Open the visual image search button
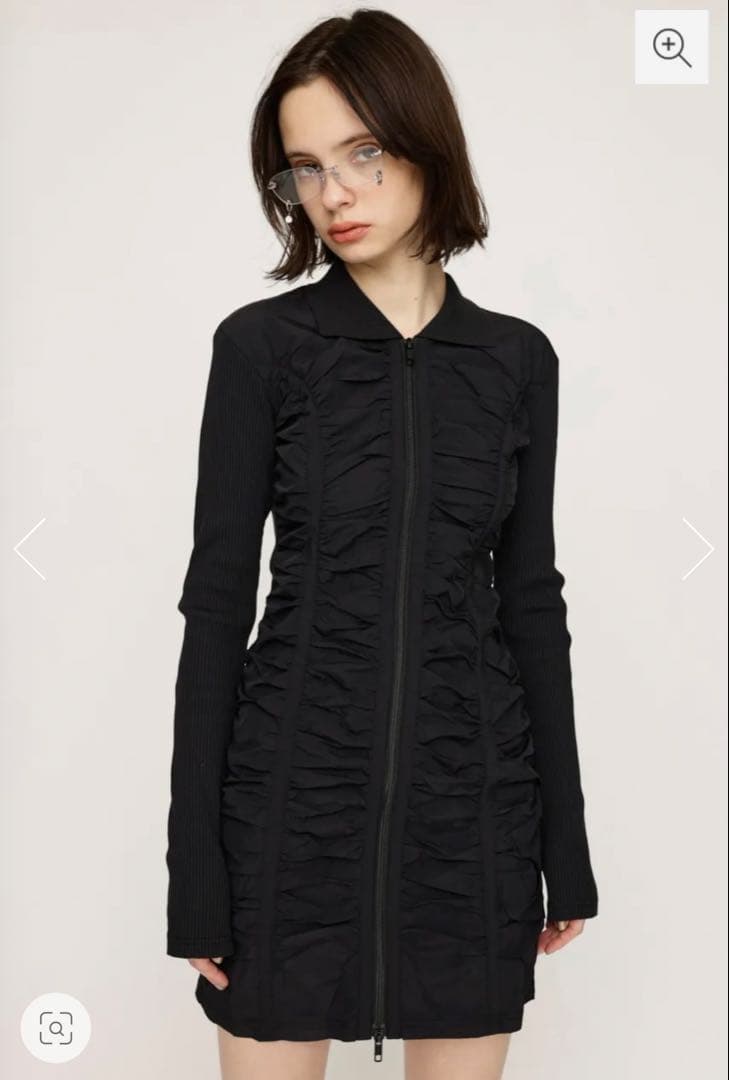This screenshot has height=1080, width=729. [x=56, y=1028]
